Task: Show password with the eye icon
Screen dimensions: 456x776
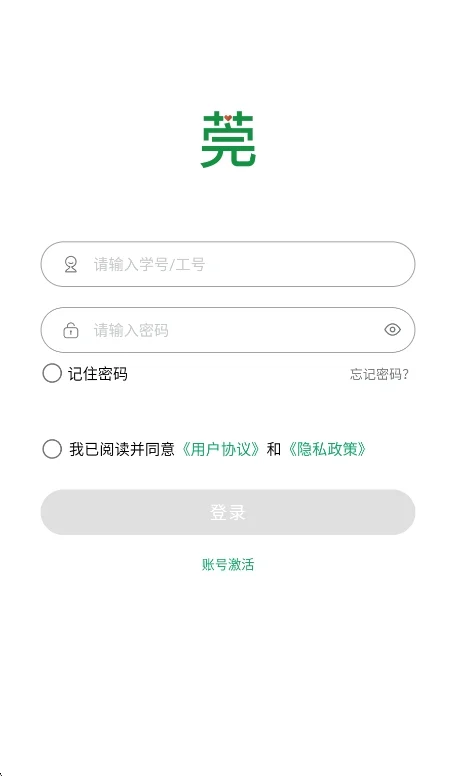Action: click(393, 330)
